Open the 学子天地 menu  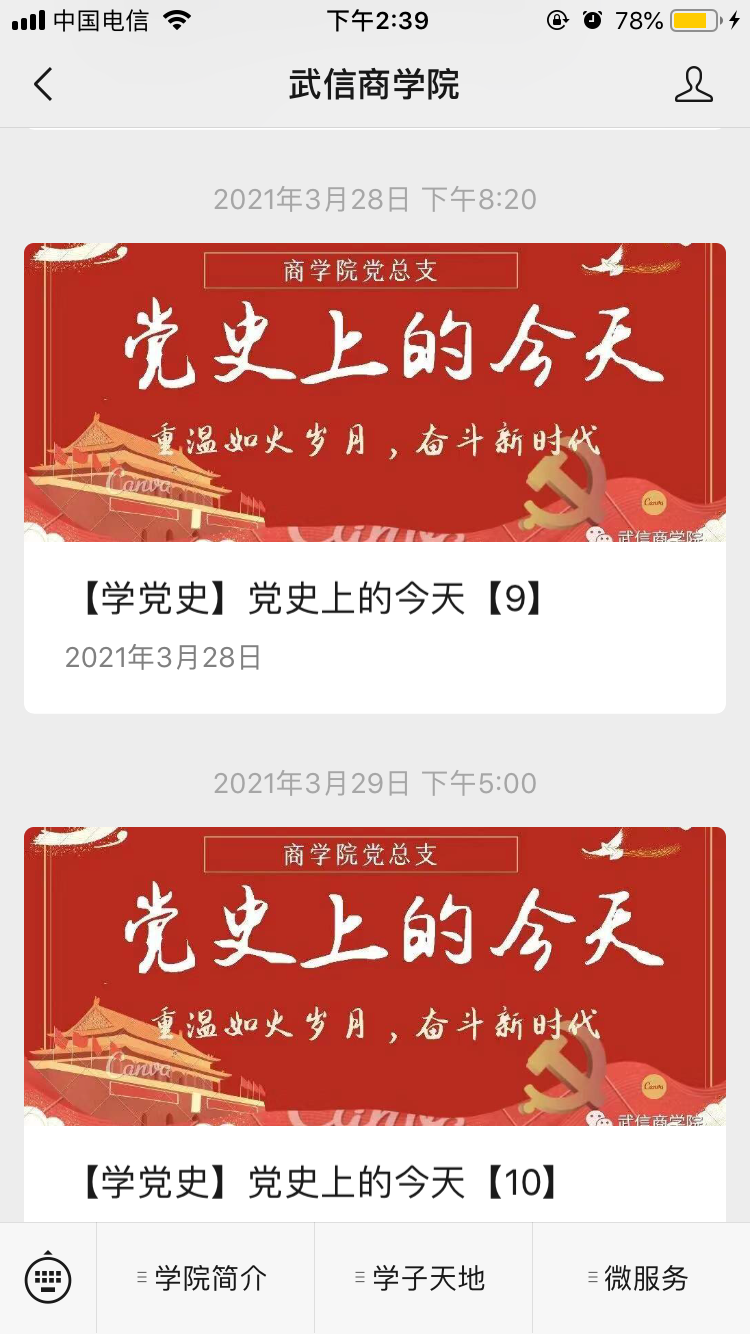pyautogui.click(x=424, y=1277)
